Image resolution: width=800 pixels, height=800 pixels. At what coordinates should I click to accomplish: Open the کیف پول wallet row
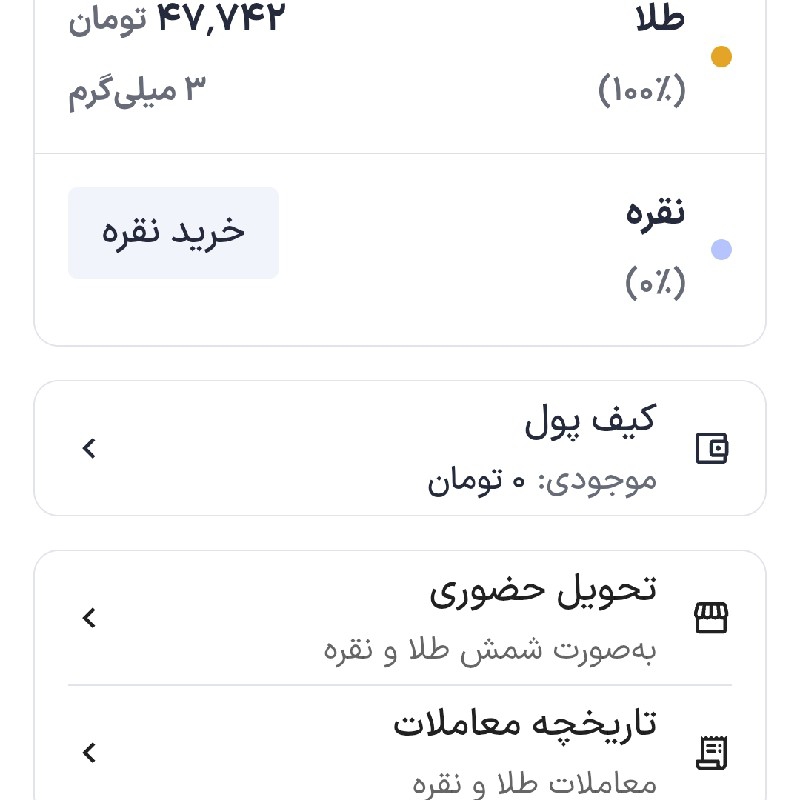400,448
